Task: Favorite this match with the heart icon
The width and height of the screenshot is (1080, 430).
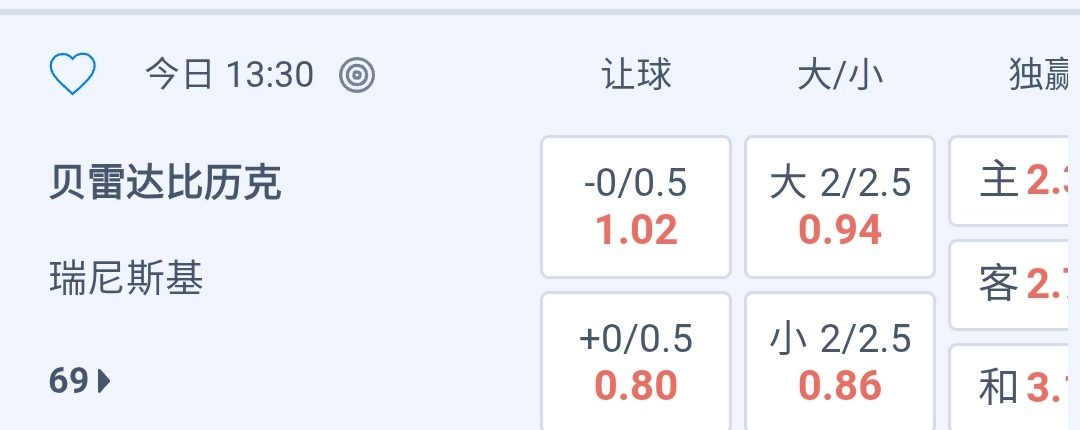Action: [x=73, y=74]
